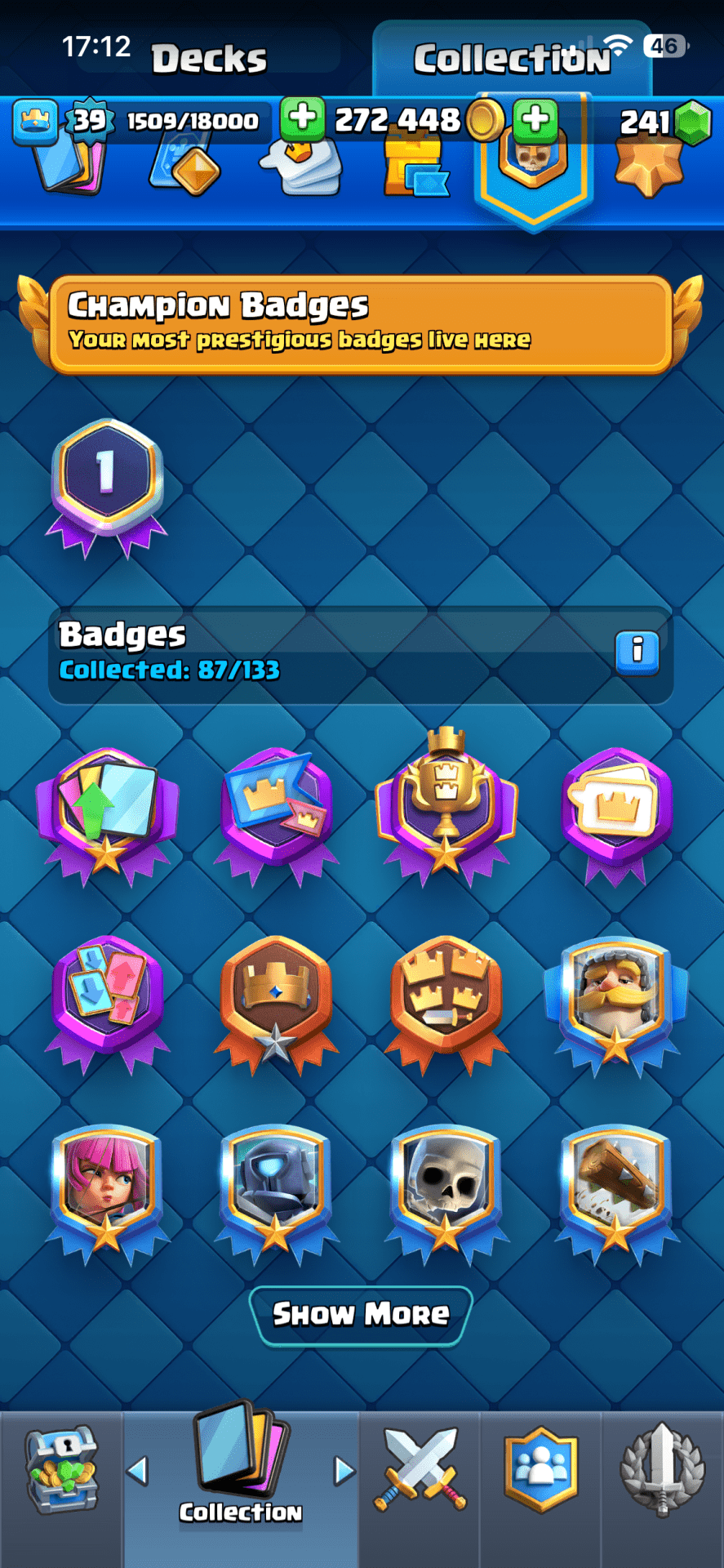Tap the Show More button

tap(361, 1314)
